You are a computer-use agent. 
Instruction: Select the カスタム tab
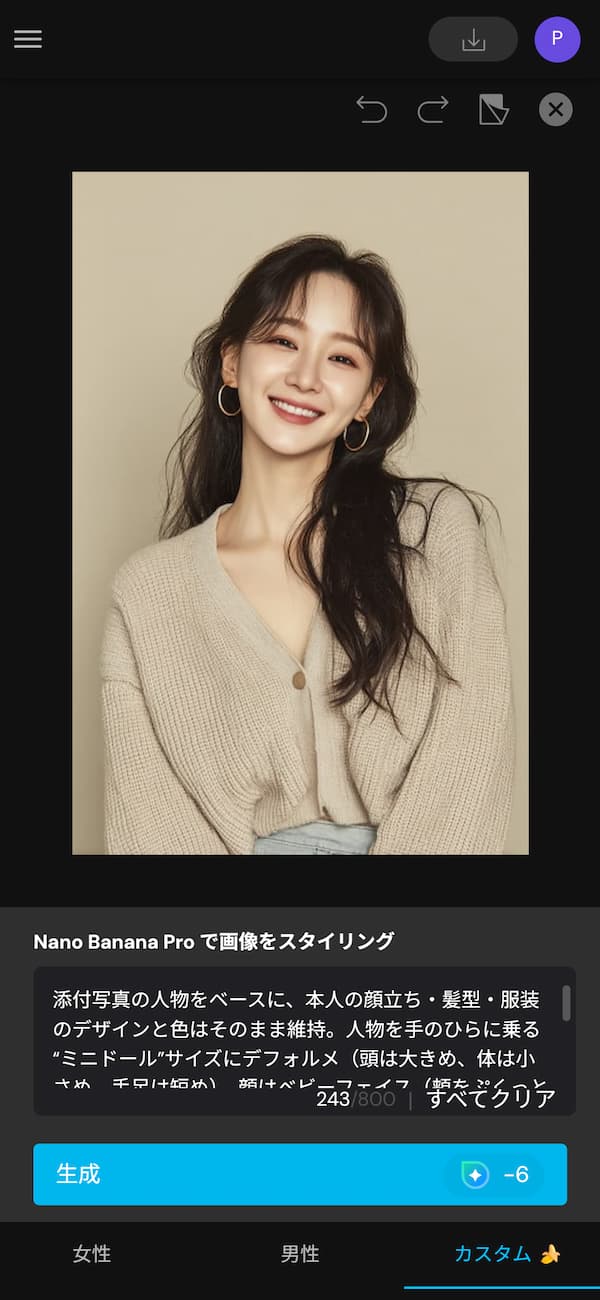505,1254
